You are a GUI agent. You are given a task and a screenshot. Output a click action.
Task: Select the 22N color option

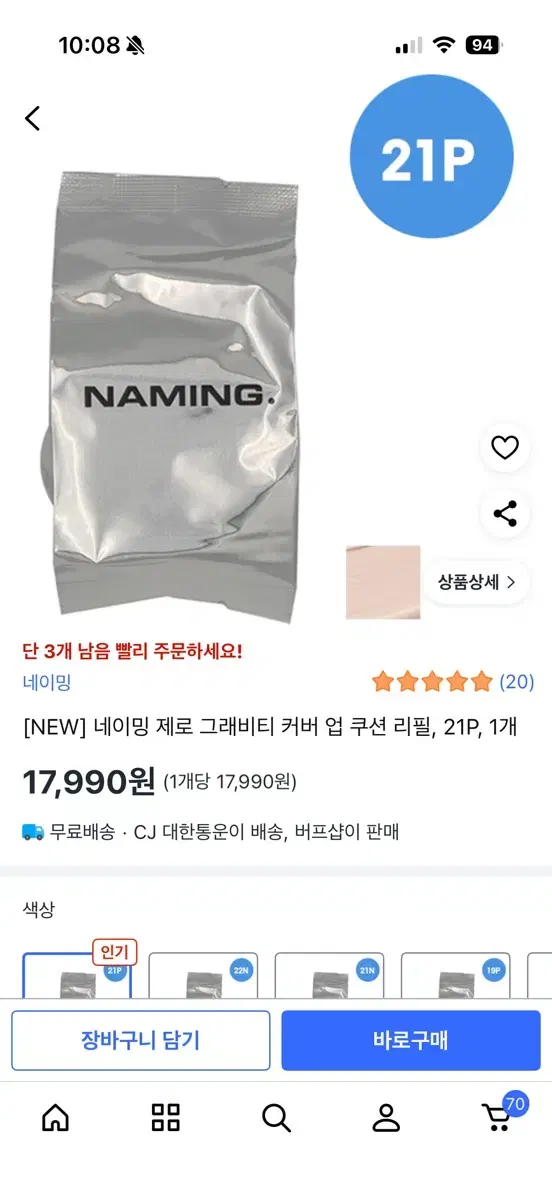pos(204,975)
